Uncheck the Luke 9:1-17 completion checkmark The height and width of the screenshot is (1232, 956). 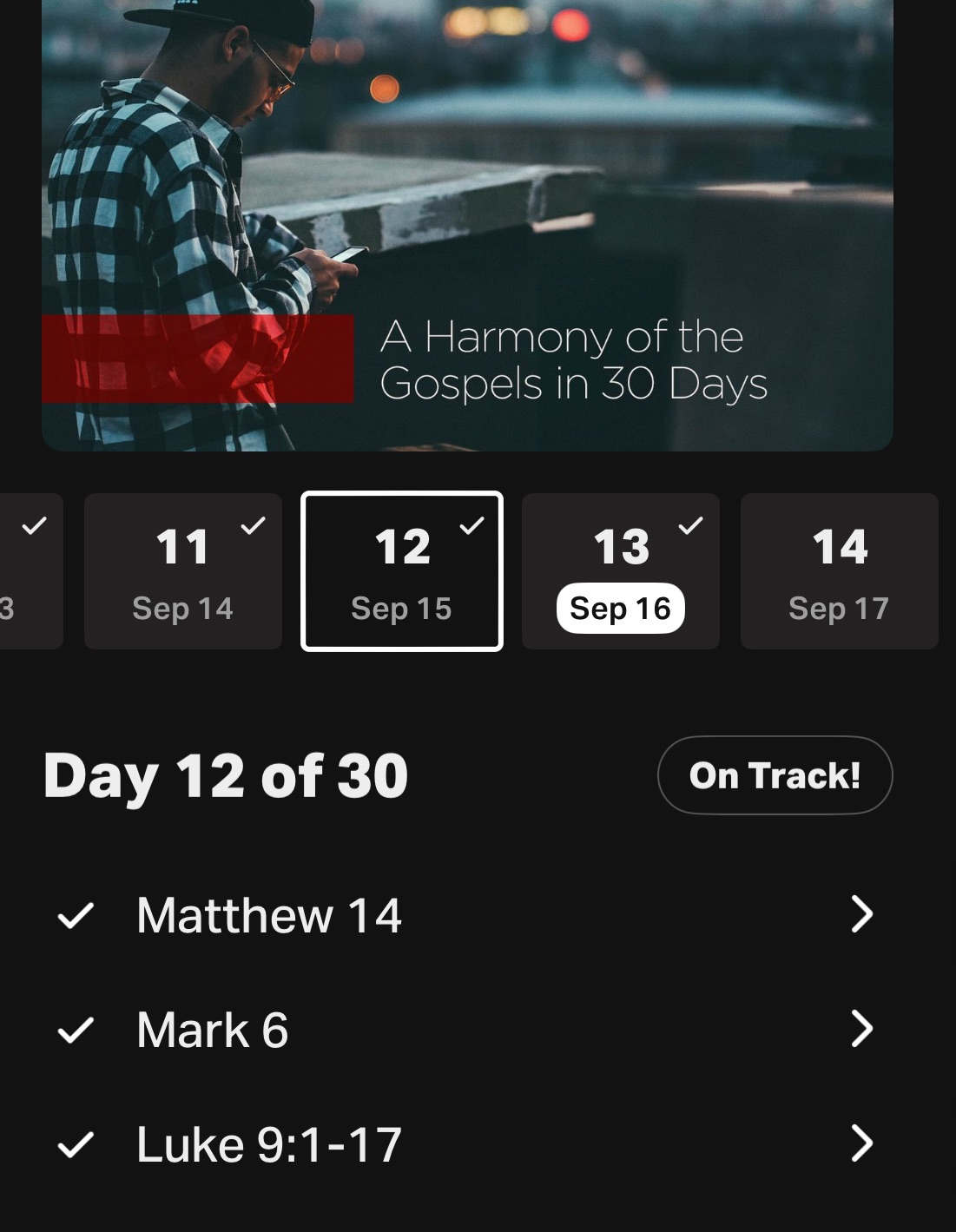click(x=76, y=1144)
